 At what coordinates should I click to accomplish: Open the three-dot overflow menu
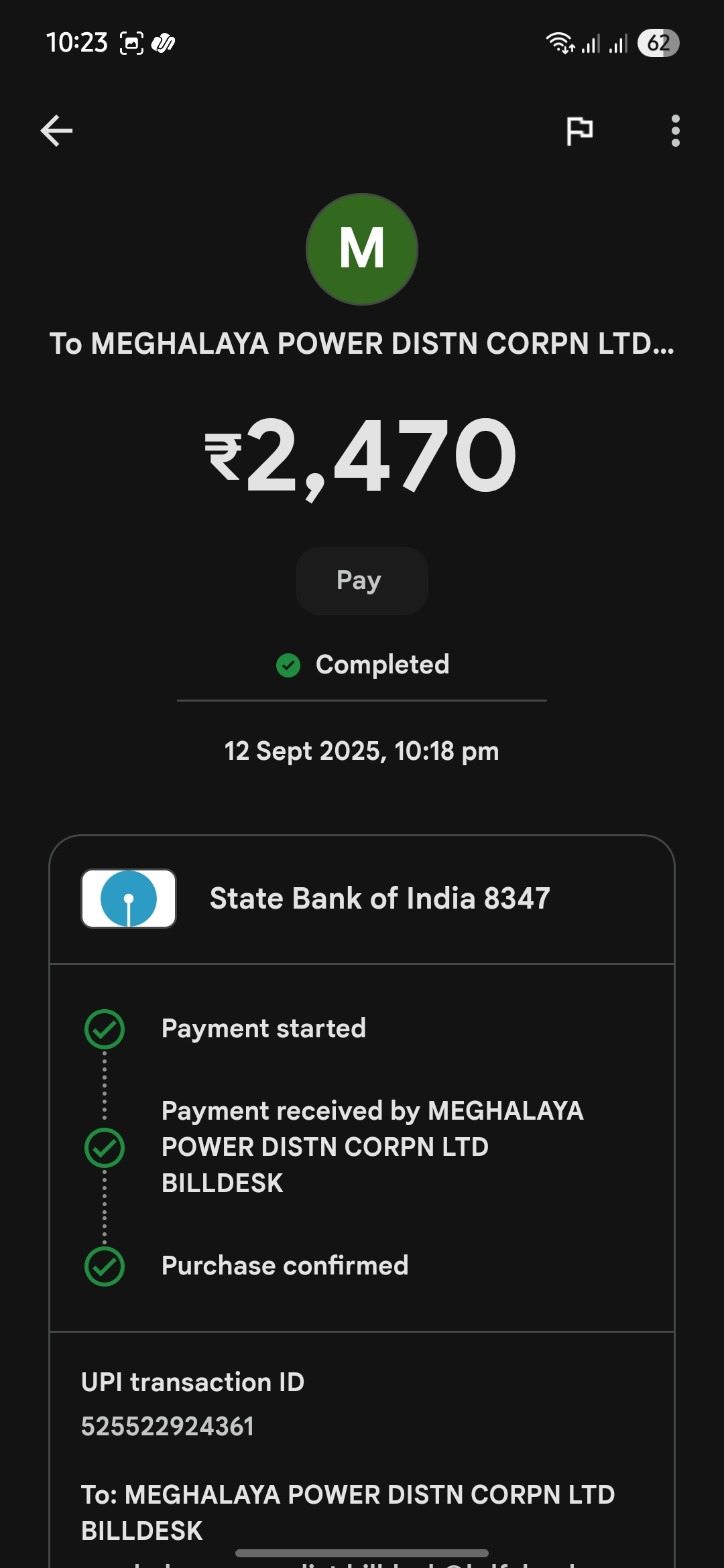675,130
